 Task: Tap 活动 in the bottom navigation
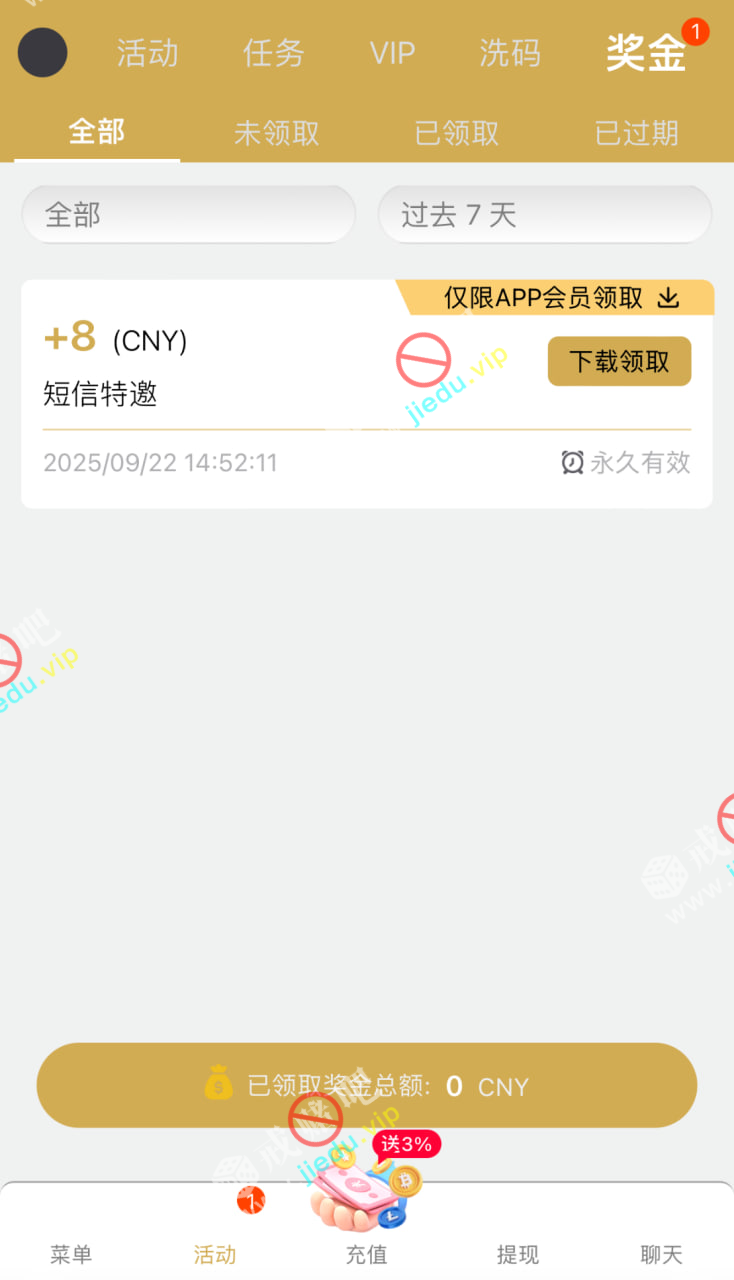tap(215, 1254)
